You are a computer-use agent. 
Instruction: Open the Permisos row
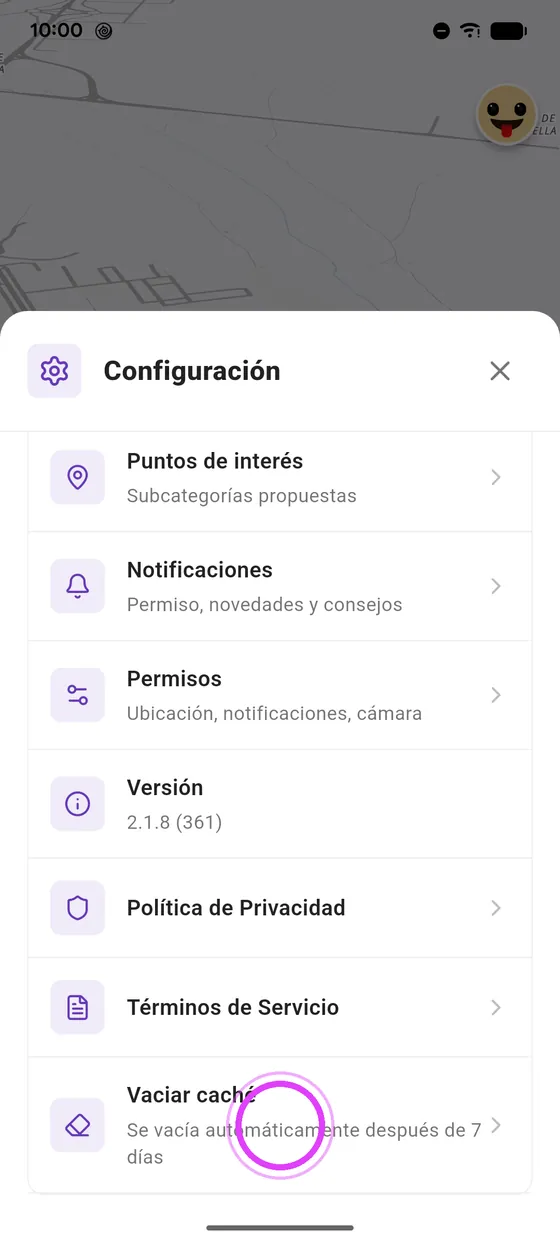(x=280, y=695)
